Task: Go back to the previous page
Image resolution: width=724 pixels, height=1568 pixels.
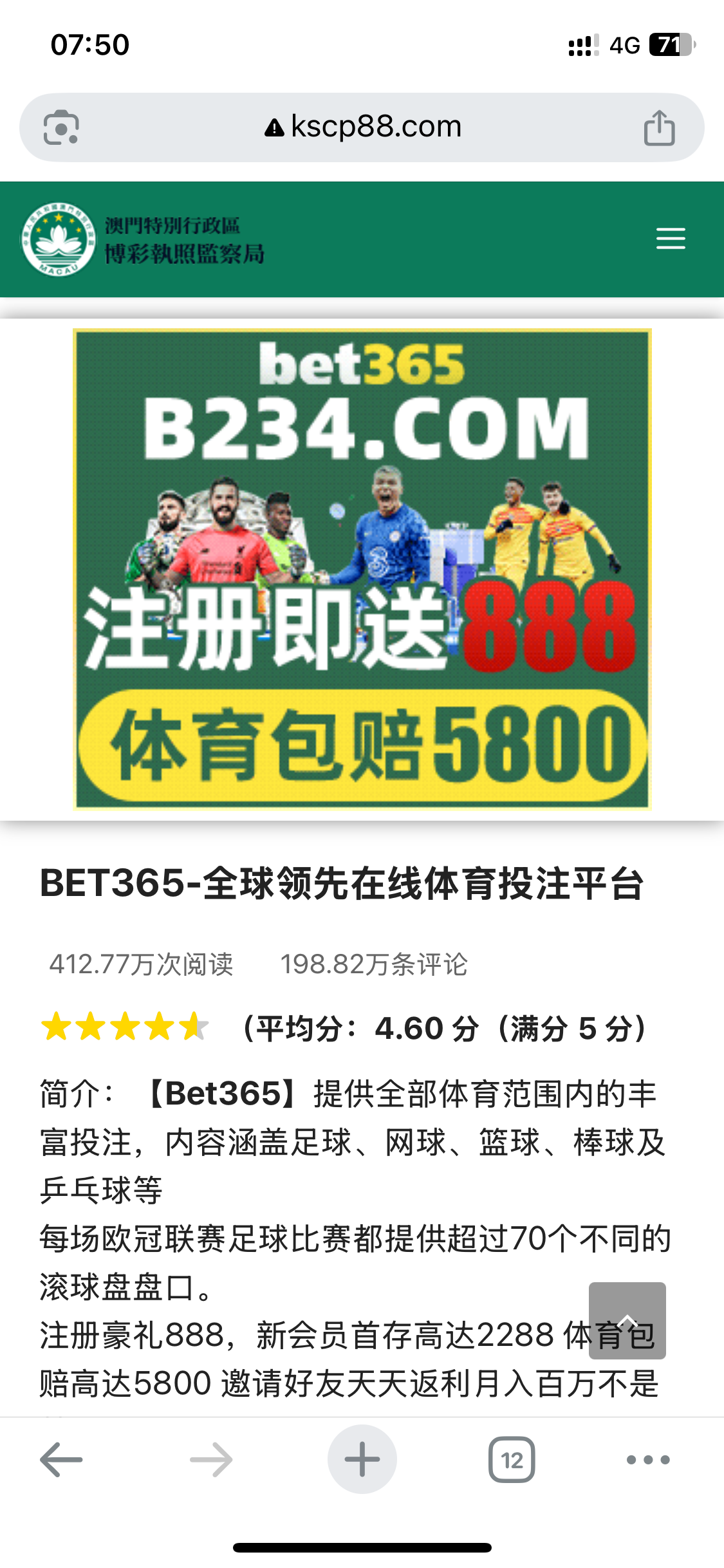Action: 62,1459
